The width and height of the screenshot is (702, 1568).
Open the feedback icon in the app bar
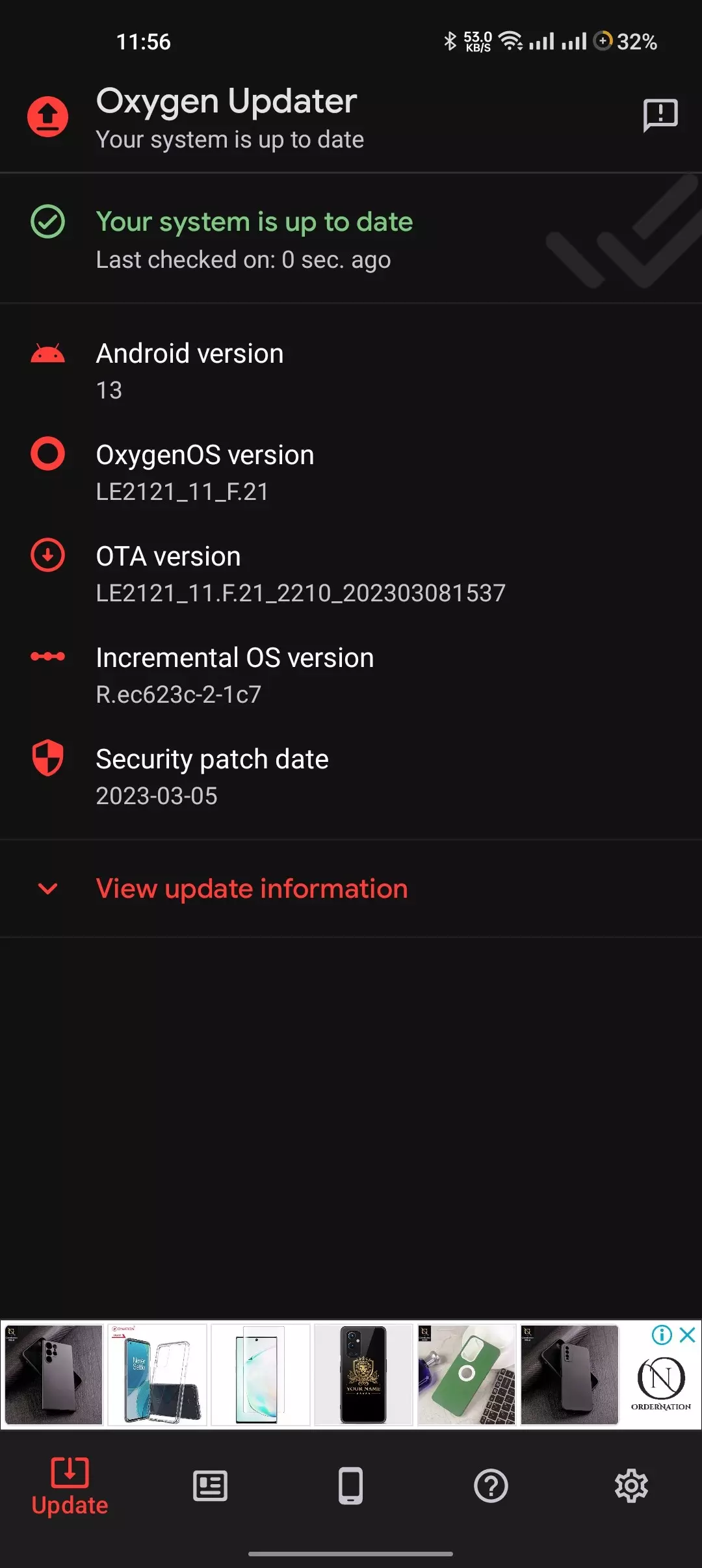click(660, 116)
